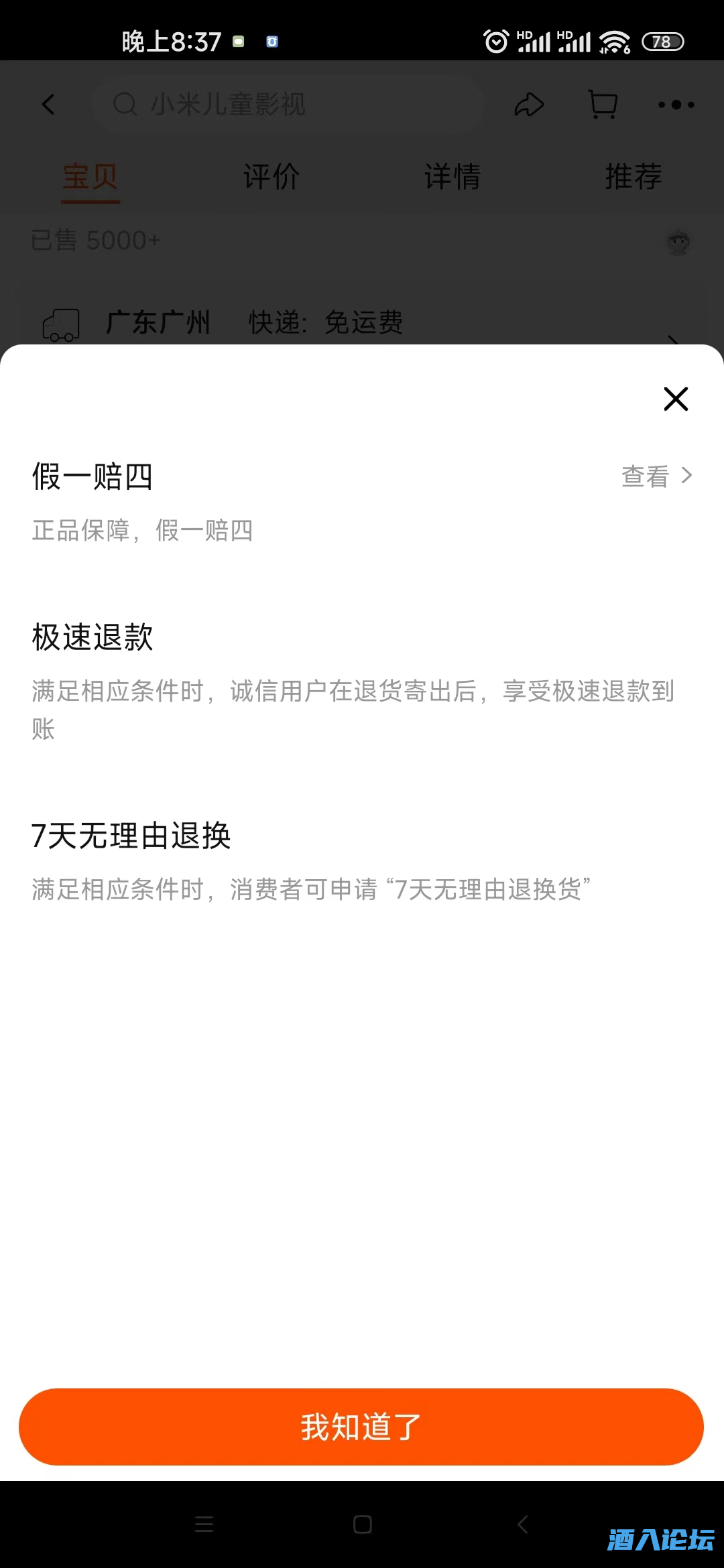724x1568 pixels.
Task: Tap the 小米儿童影视 search input field
Action: coord(288,105)
